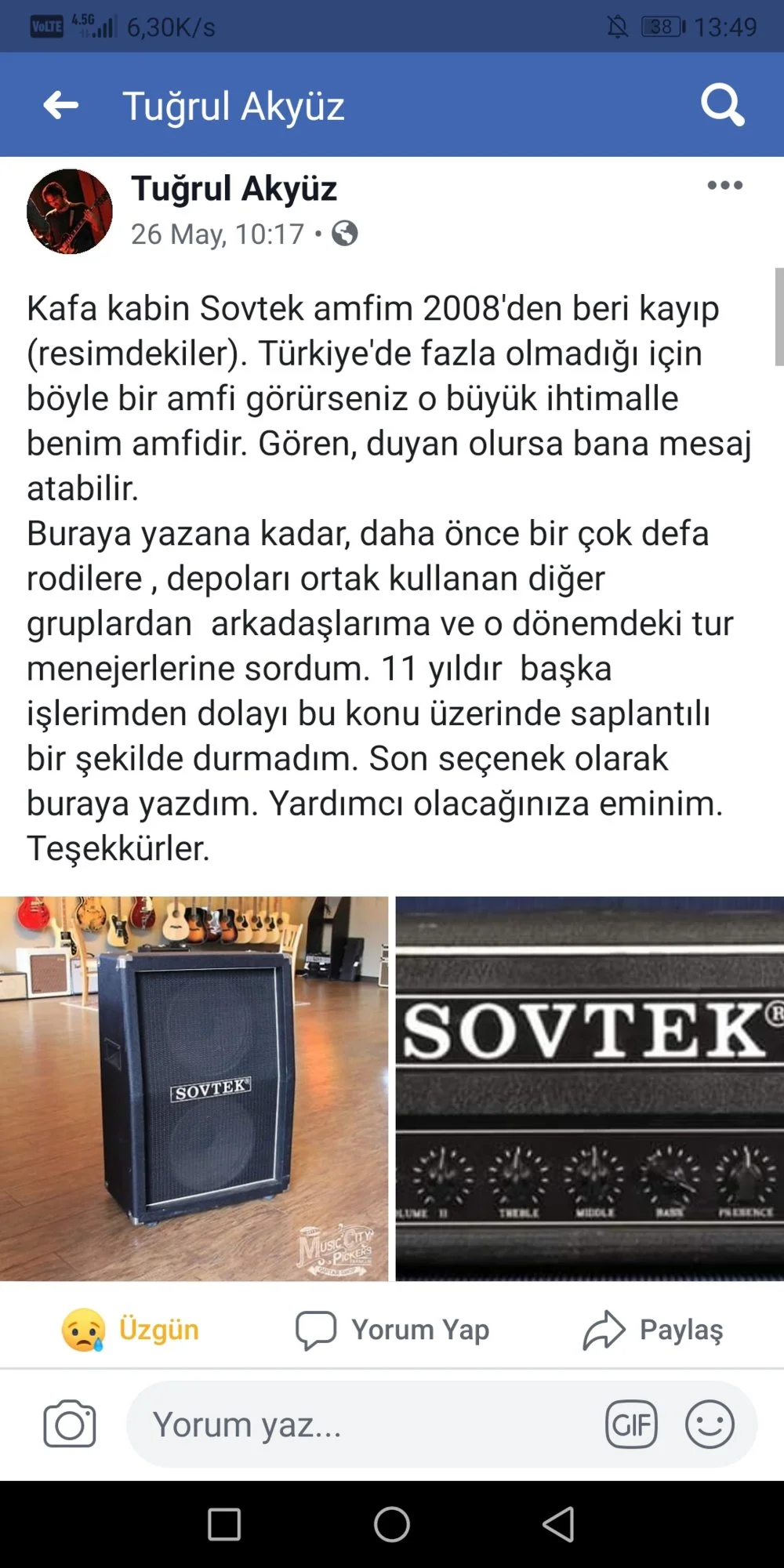
Task: Open the GIF picker
Action: pos(631,1424)
